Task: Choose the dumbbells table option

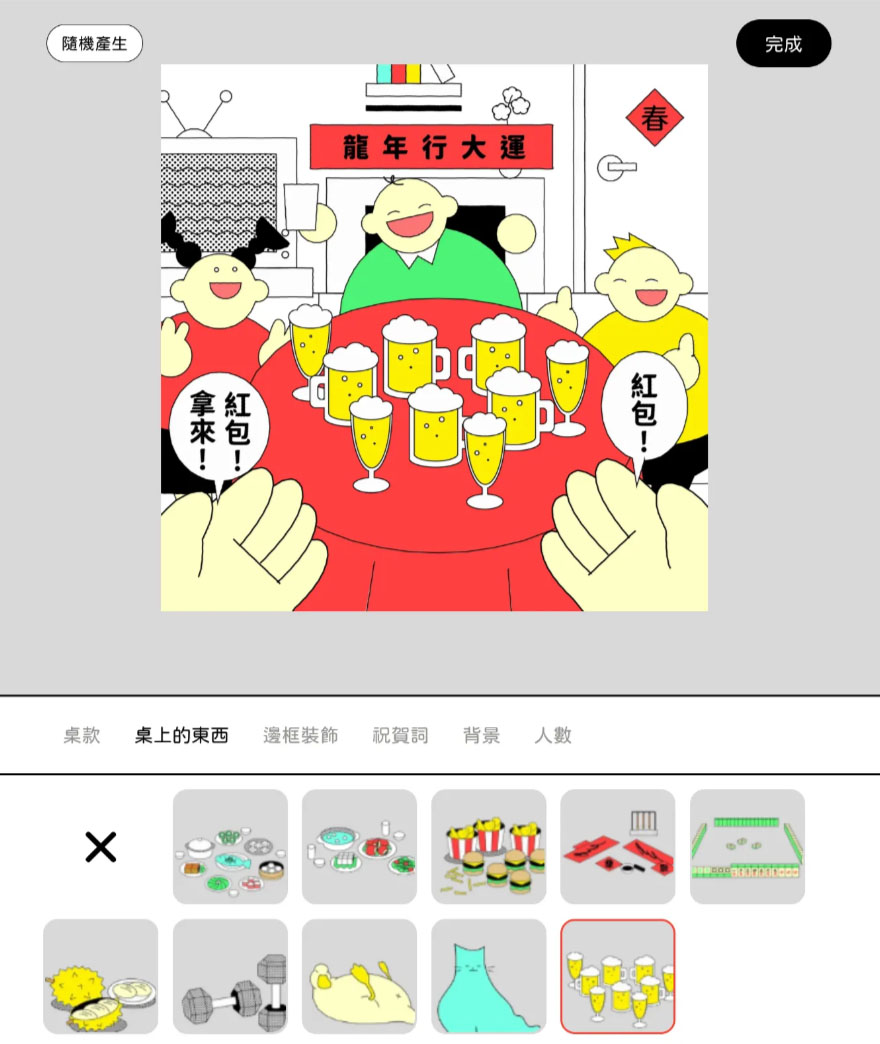Action: point(230,976)
